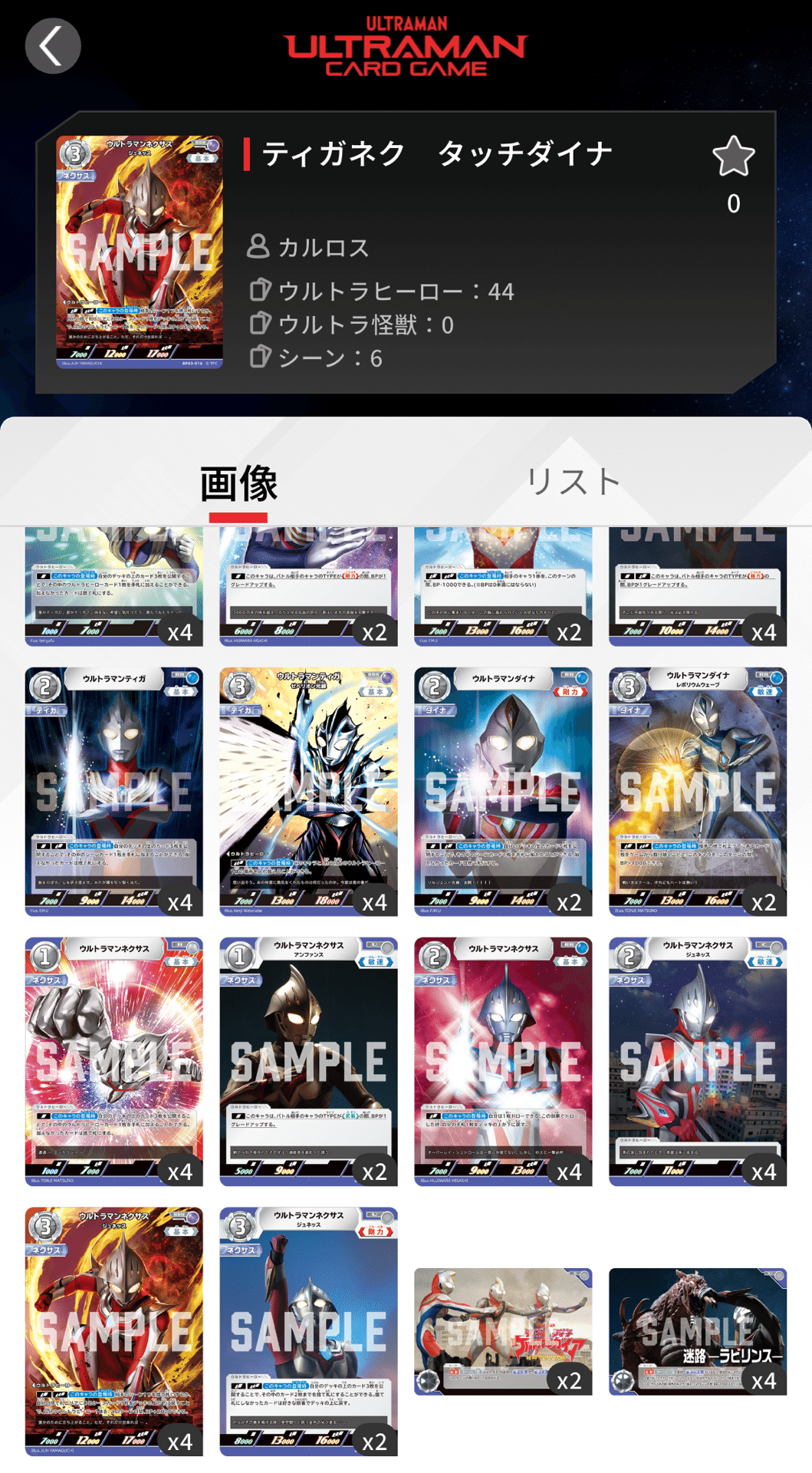
Task: Select the 画像 tab
Action: tap(238, 482)
